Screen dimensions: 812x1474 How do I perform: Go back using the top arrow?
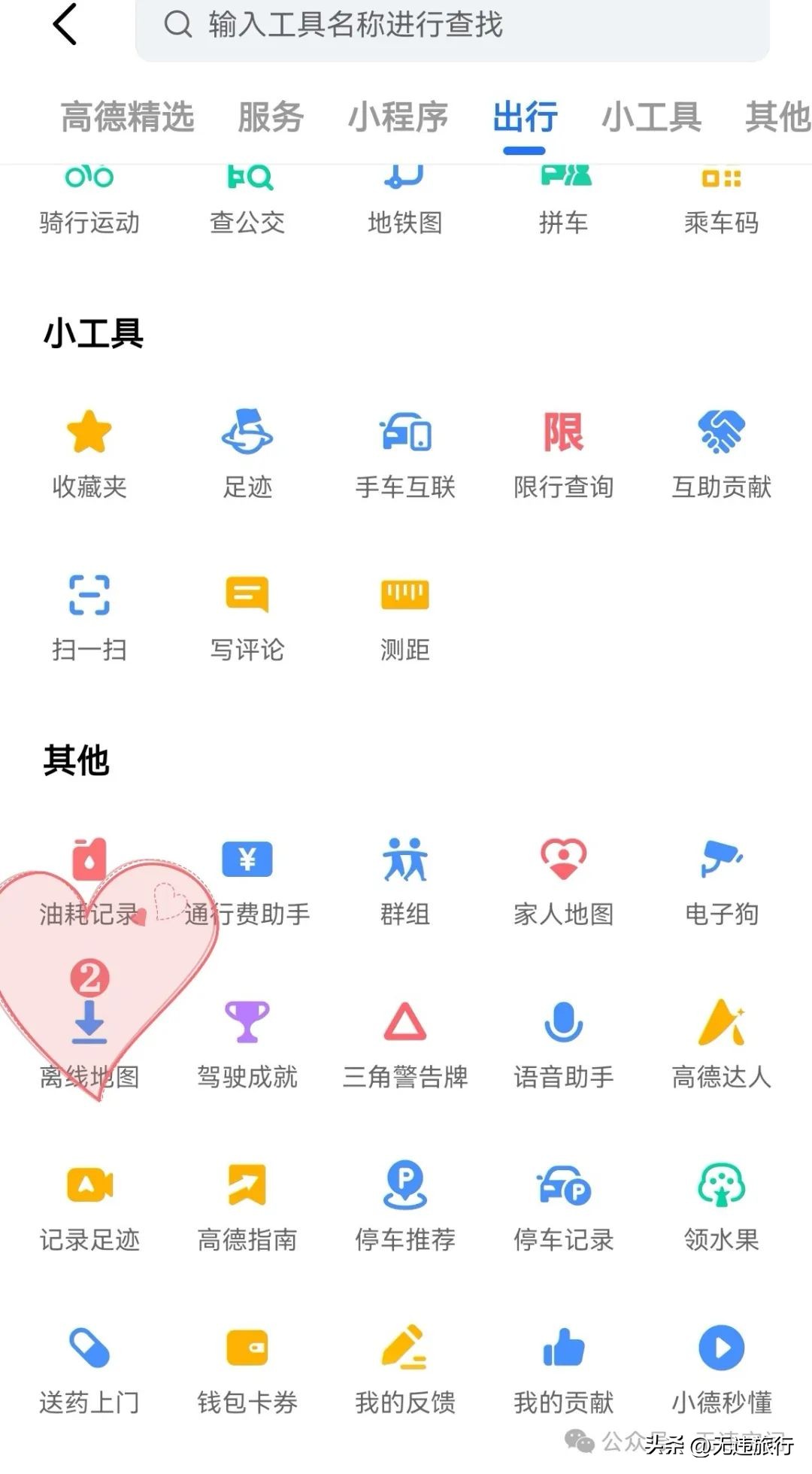[x=65, y=24]
